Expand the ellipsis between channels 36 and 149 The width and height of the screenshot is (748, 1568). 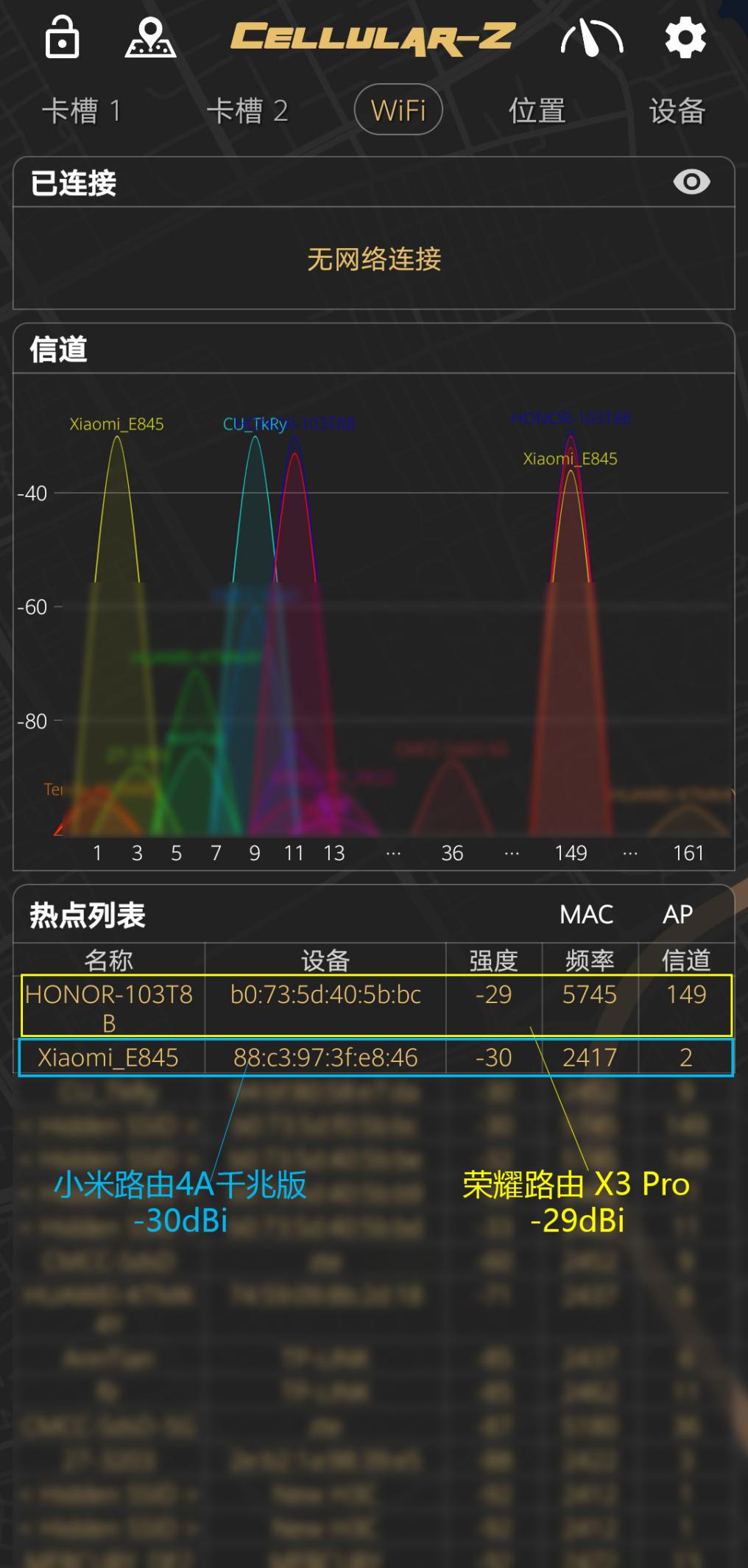(x=511, y=853)
